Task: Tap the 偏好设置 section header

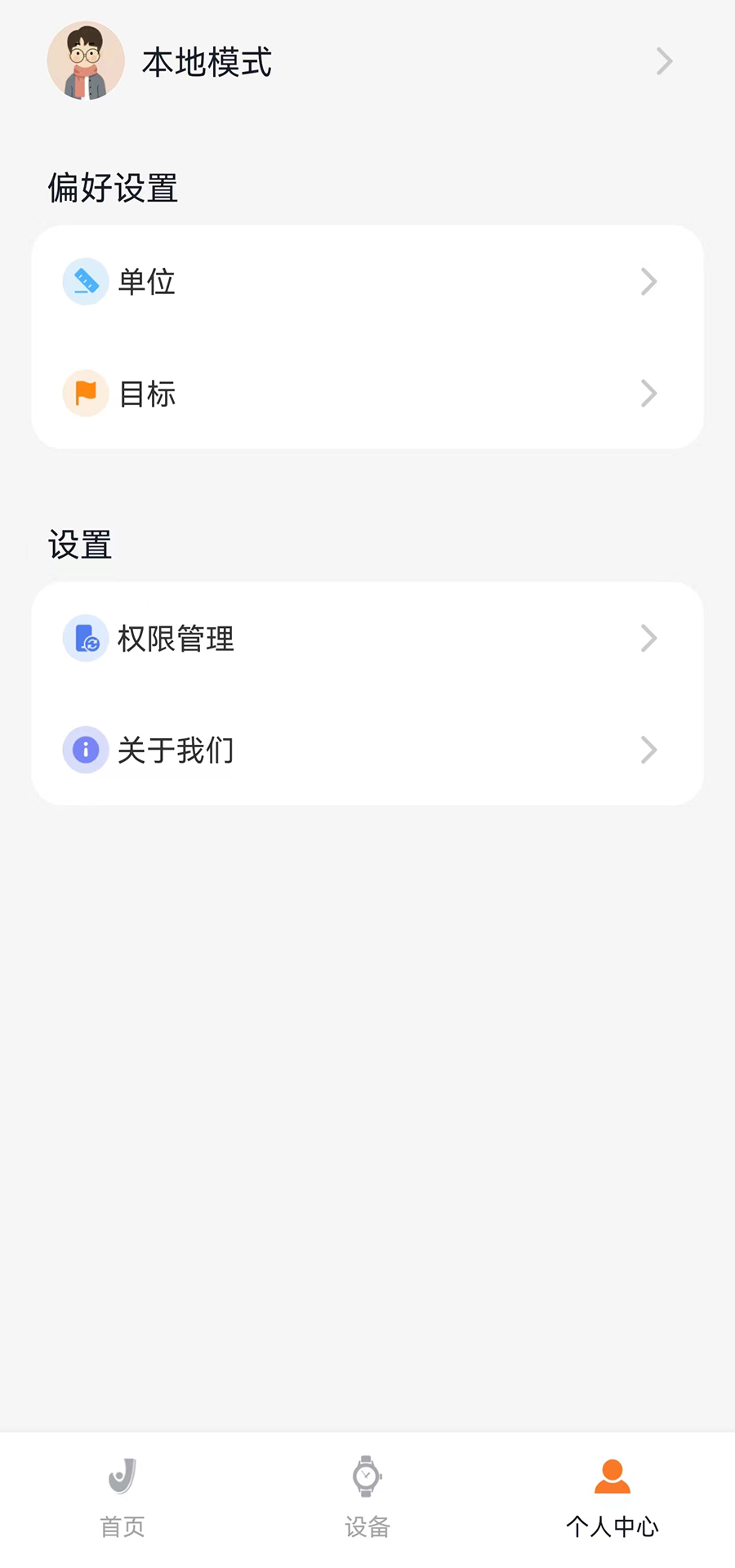Action: click(x=112, y=189)
